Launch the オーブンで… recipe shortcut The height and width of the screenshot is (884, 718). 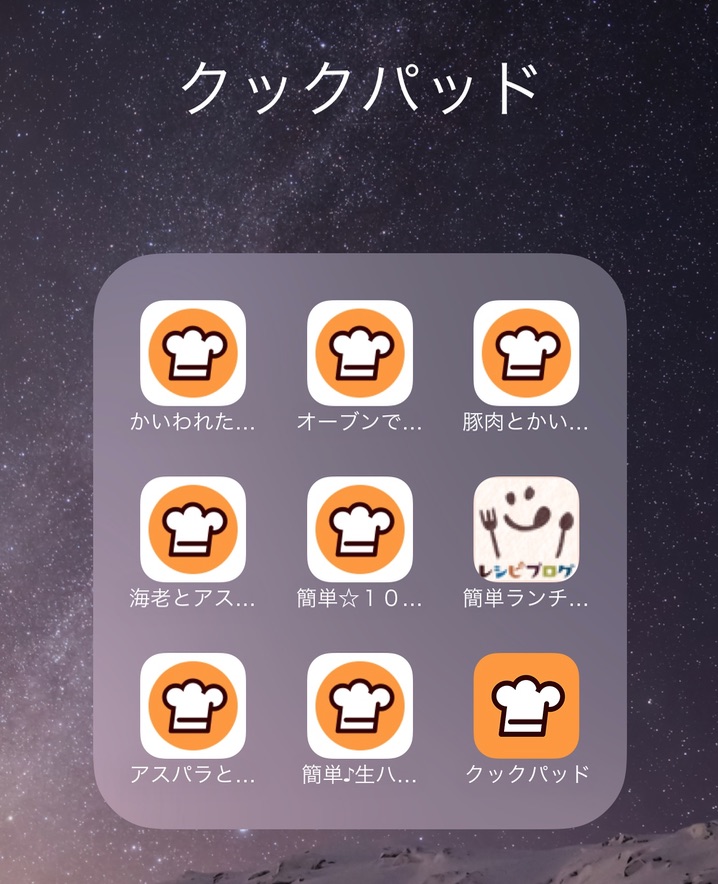coord(359,353)
